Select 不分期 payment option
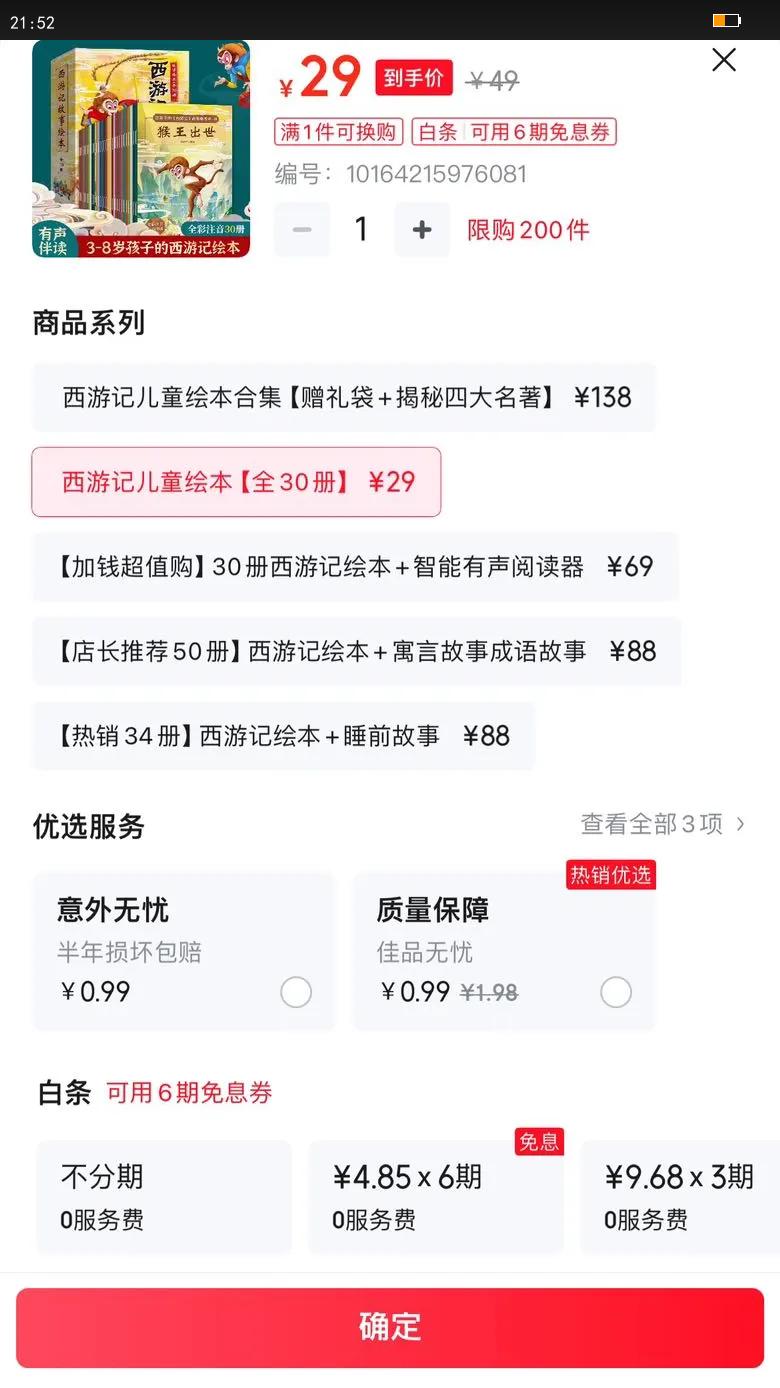Viewport: 780px width, 1388px height. 164,1196
